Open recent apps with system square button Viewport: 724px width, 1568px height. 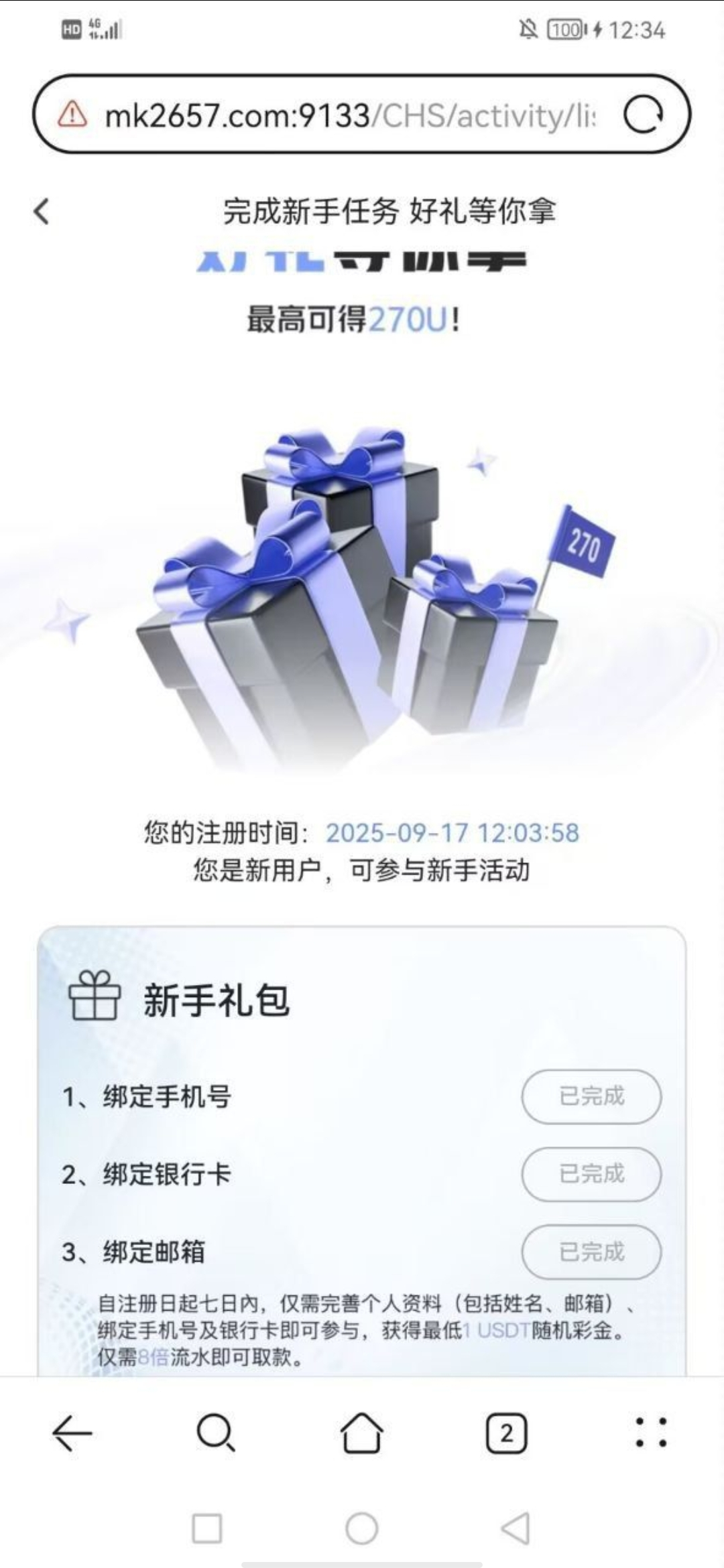point(206,1529)
